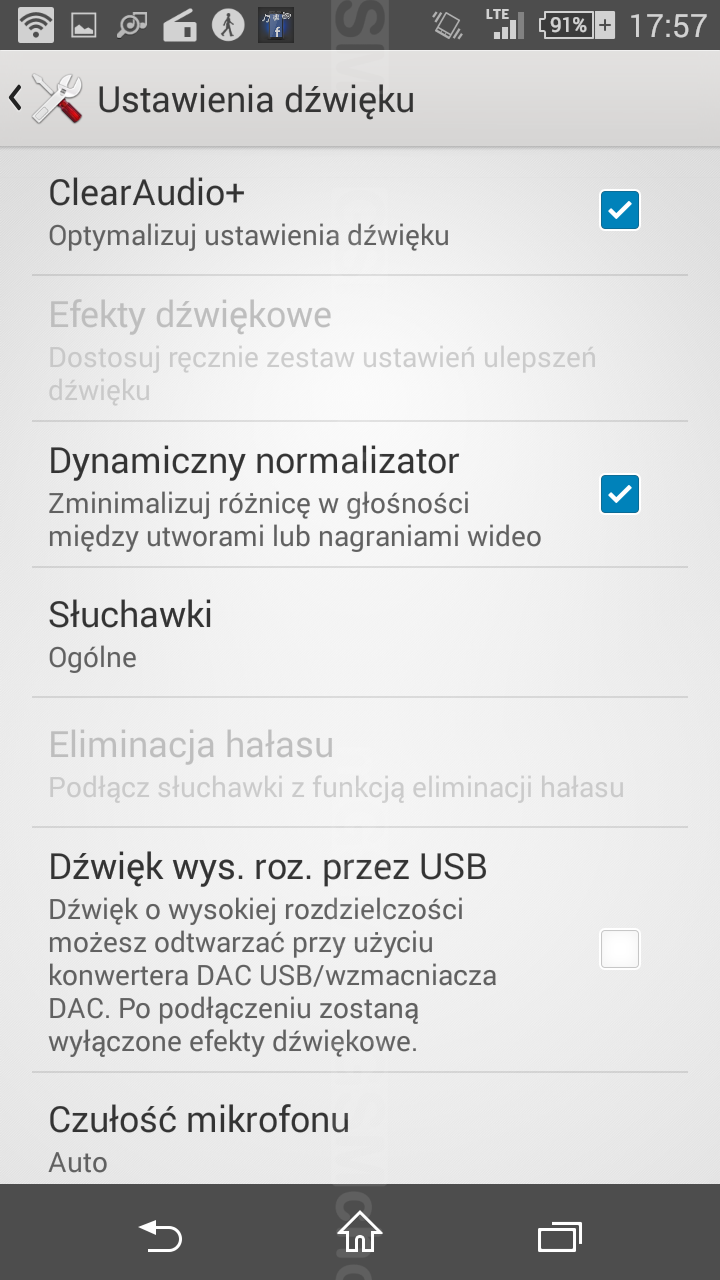Open Czułość mikrofonu setting

[x=360, y=1129]
